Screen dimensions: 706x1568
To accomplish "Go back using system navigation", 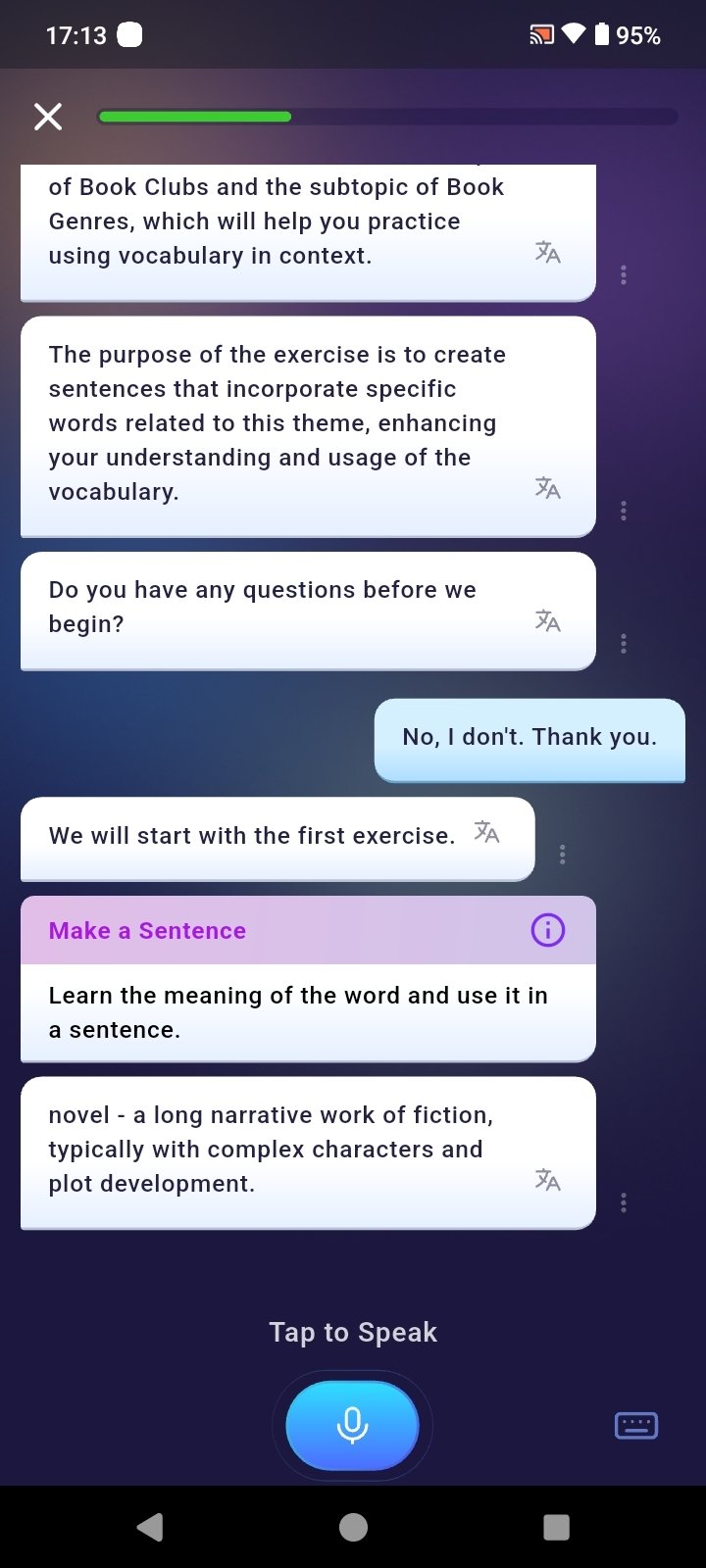I will [x=150, y=1527].
